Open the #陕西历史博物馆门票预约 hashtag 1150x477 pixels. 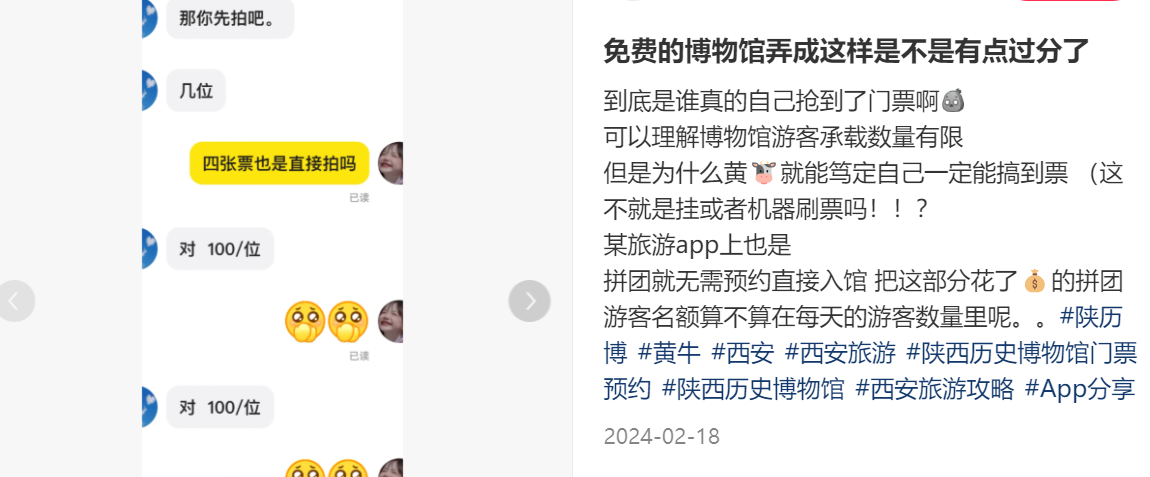pos(1020,353)
